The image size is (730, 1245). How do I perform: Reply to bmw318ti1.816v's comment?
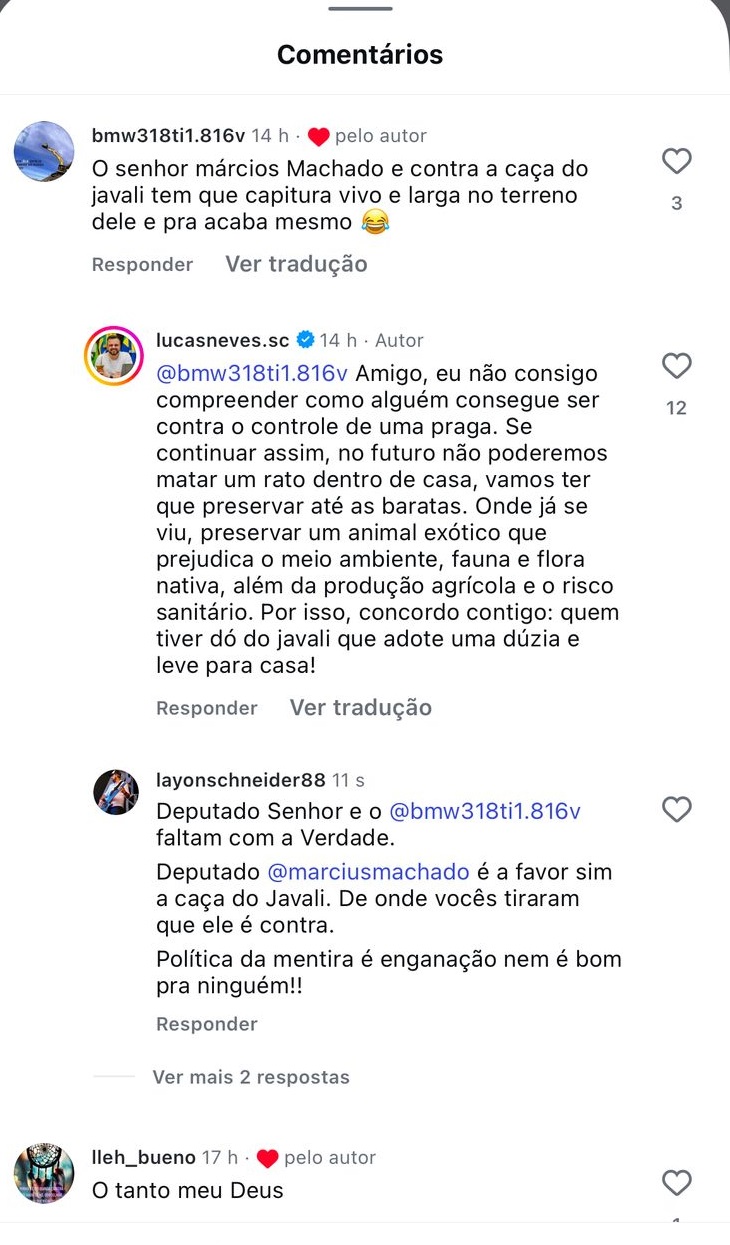pyautogui.click(x=142, y=265)
